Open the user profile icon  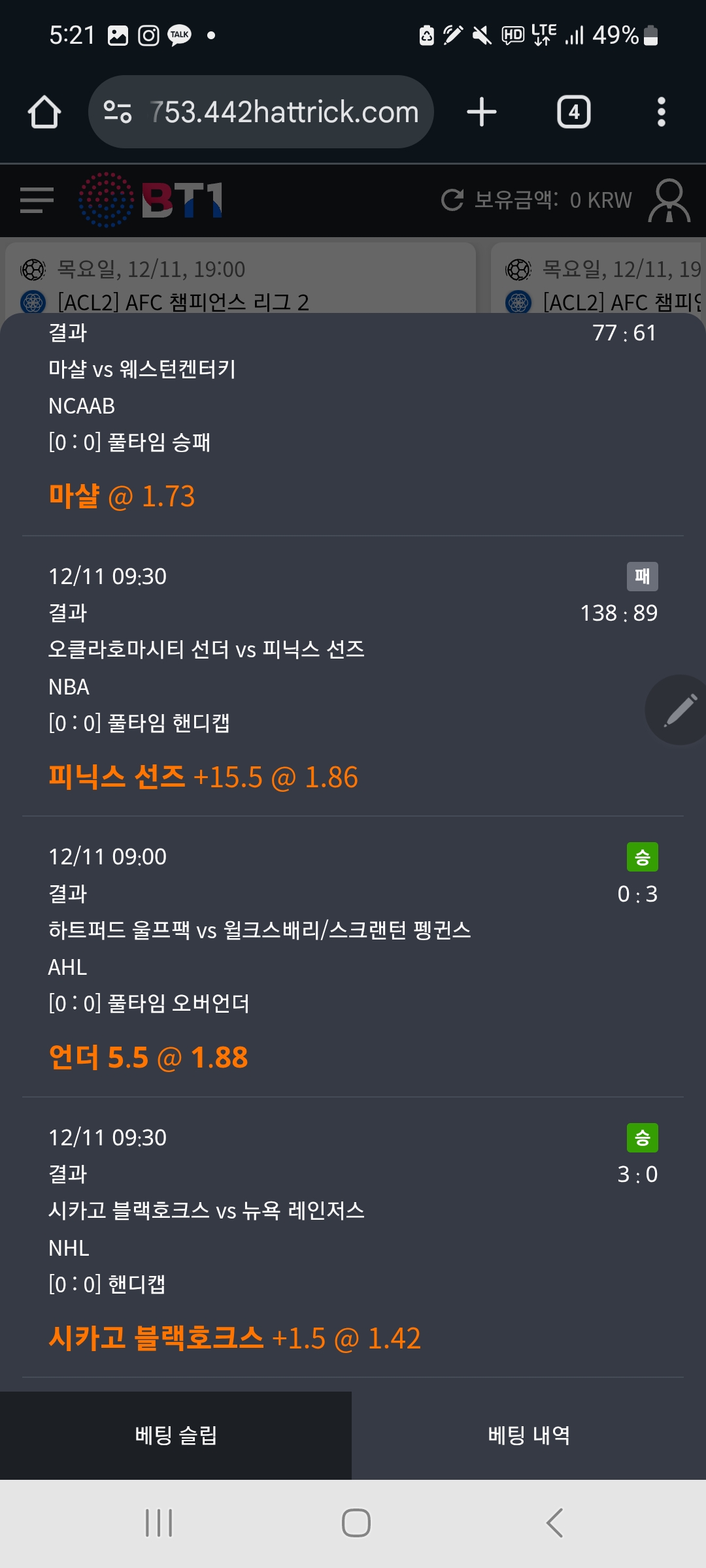click(x=669, y=200)
